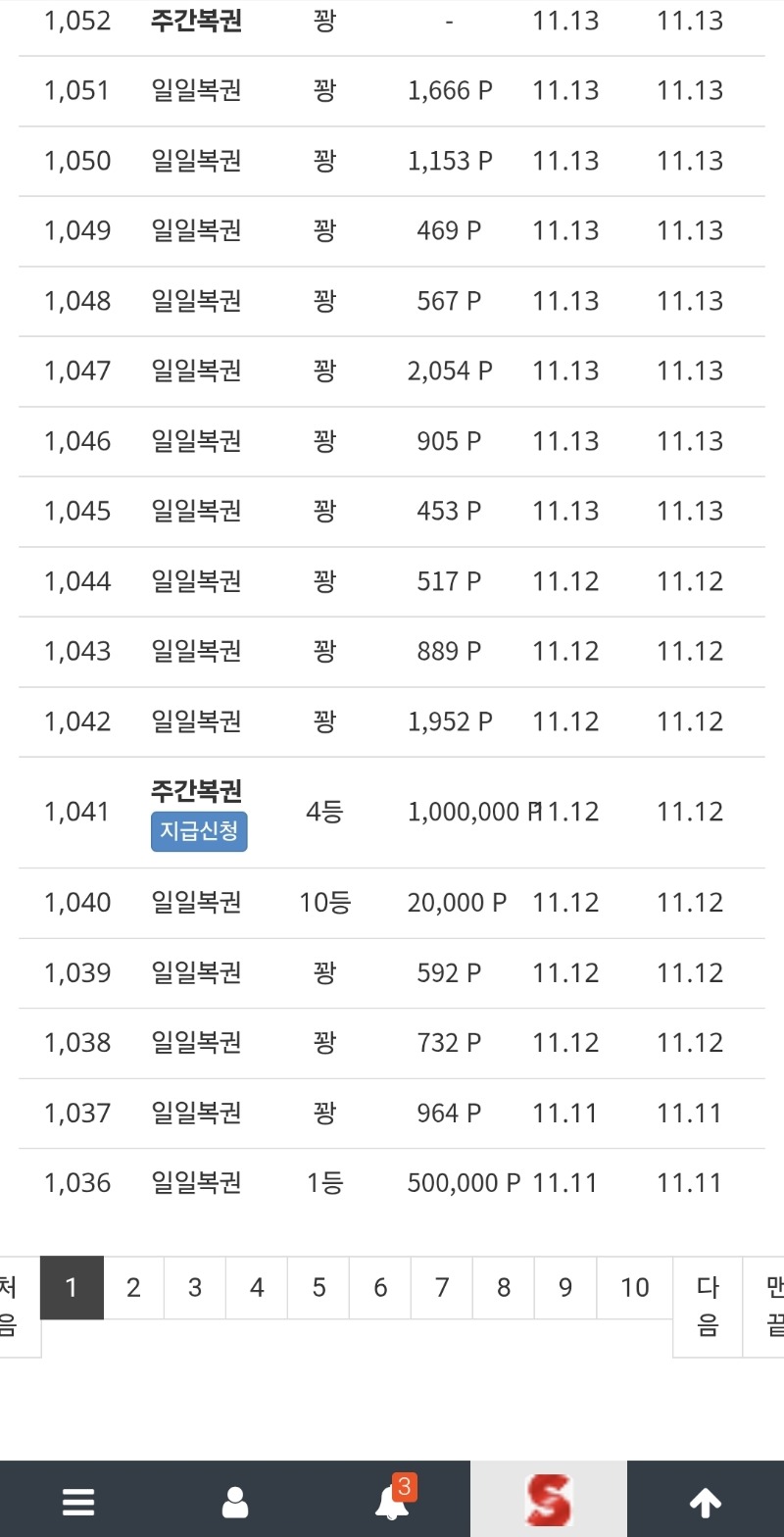Click the 지급신청 payment request button
784x1537 pixels.
199,832
